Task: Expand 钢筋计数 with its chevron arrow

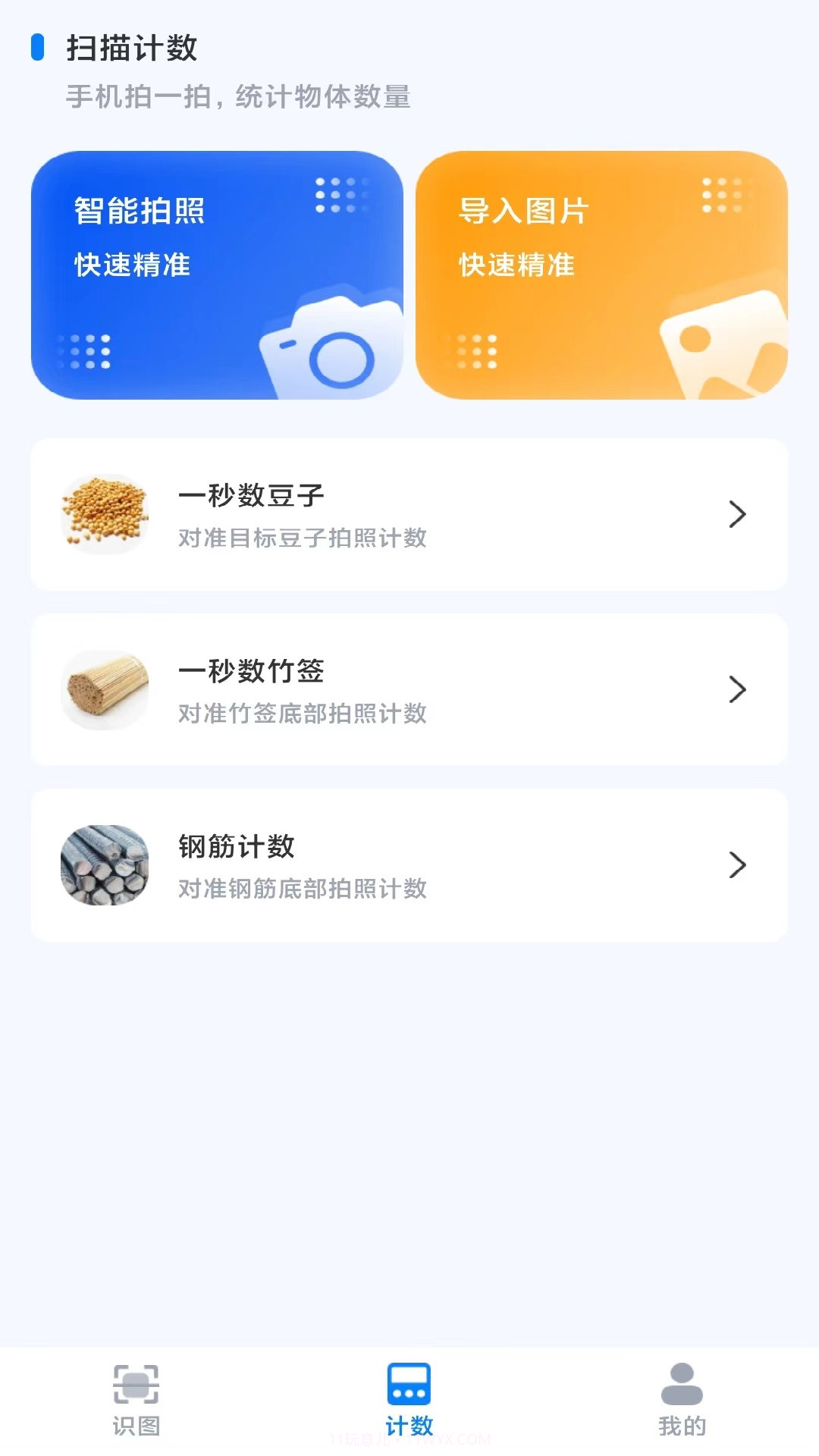Action: point(736,865)
